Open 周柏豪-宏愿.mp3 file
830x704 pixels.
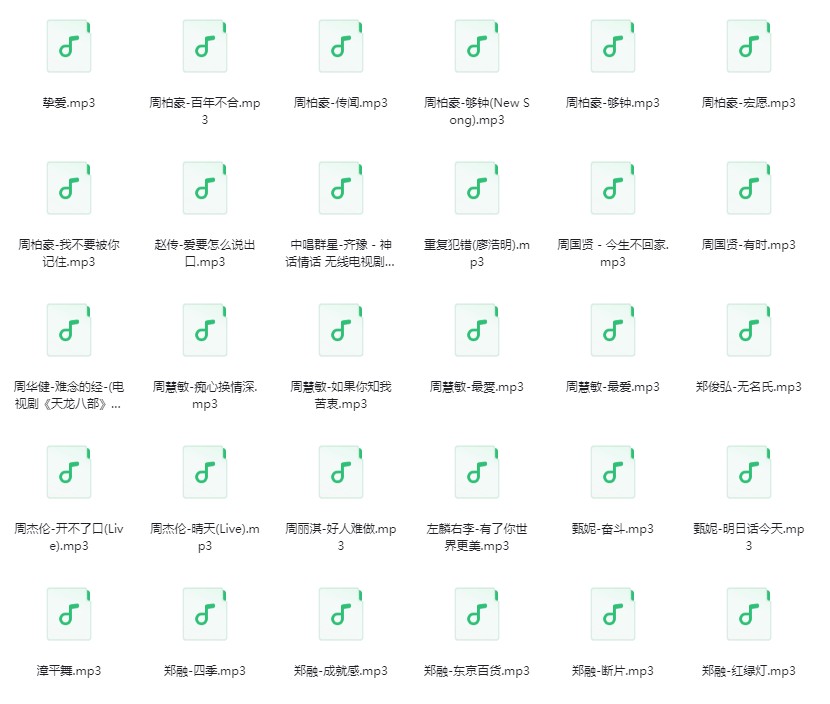749,47
